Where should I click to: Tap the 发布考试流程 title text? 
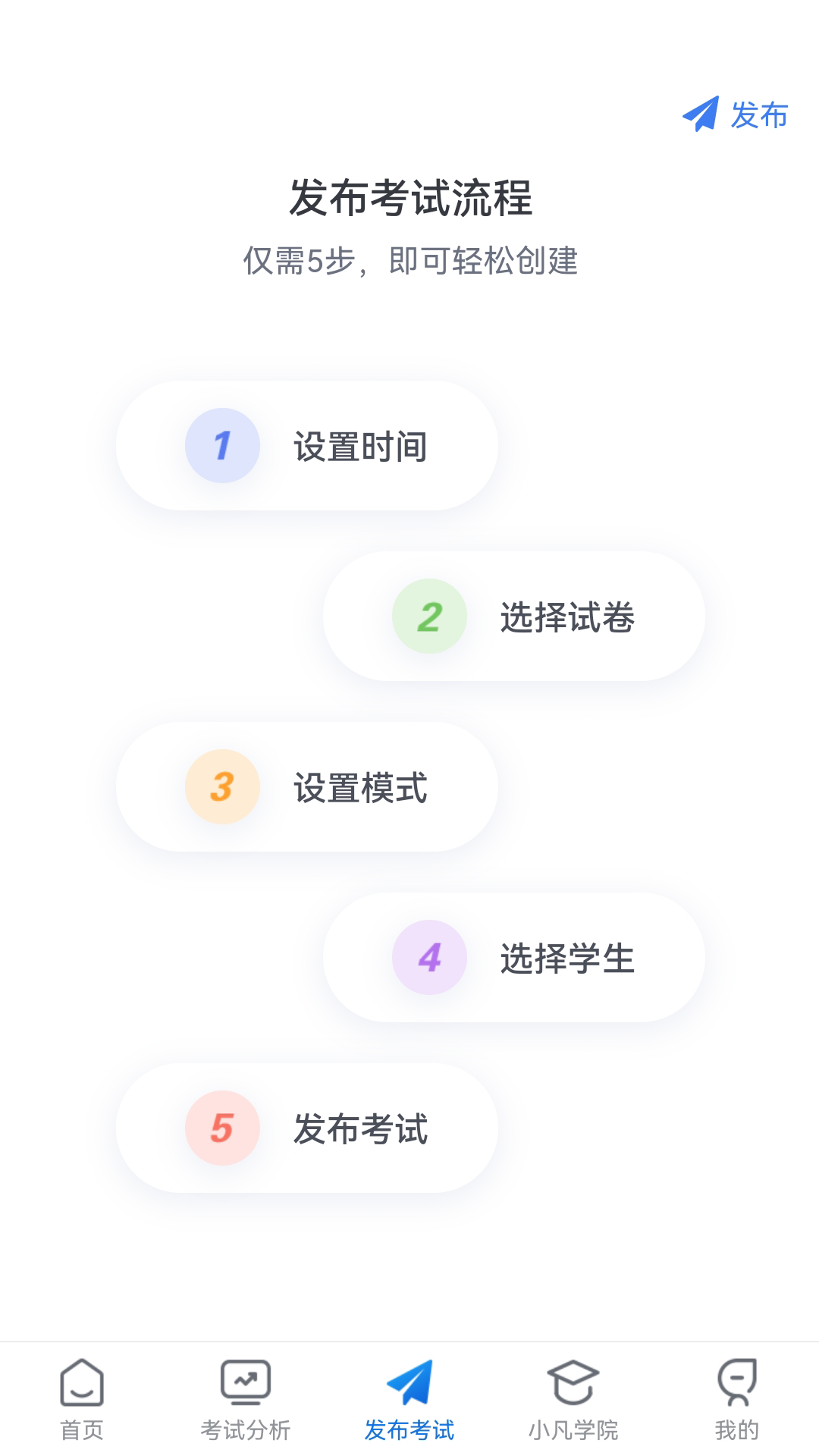(x=409, y=195)
